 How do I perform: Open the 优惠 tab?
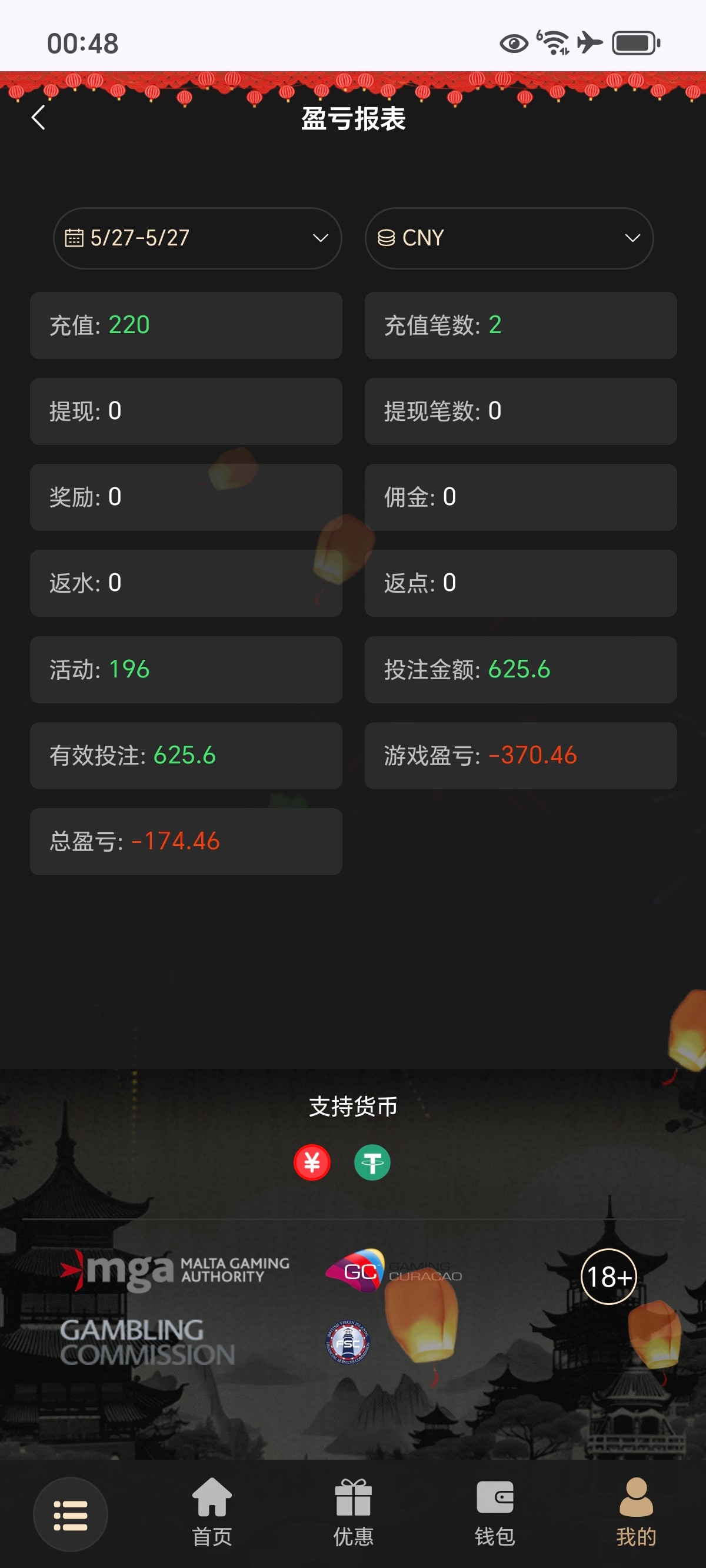[353, 1512]
